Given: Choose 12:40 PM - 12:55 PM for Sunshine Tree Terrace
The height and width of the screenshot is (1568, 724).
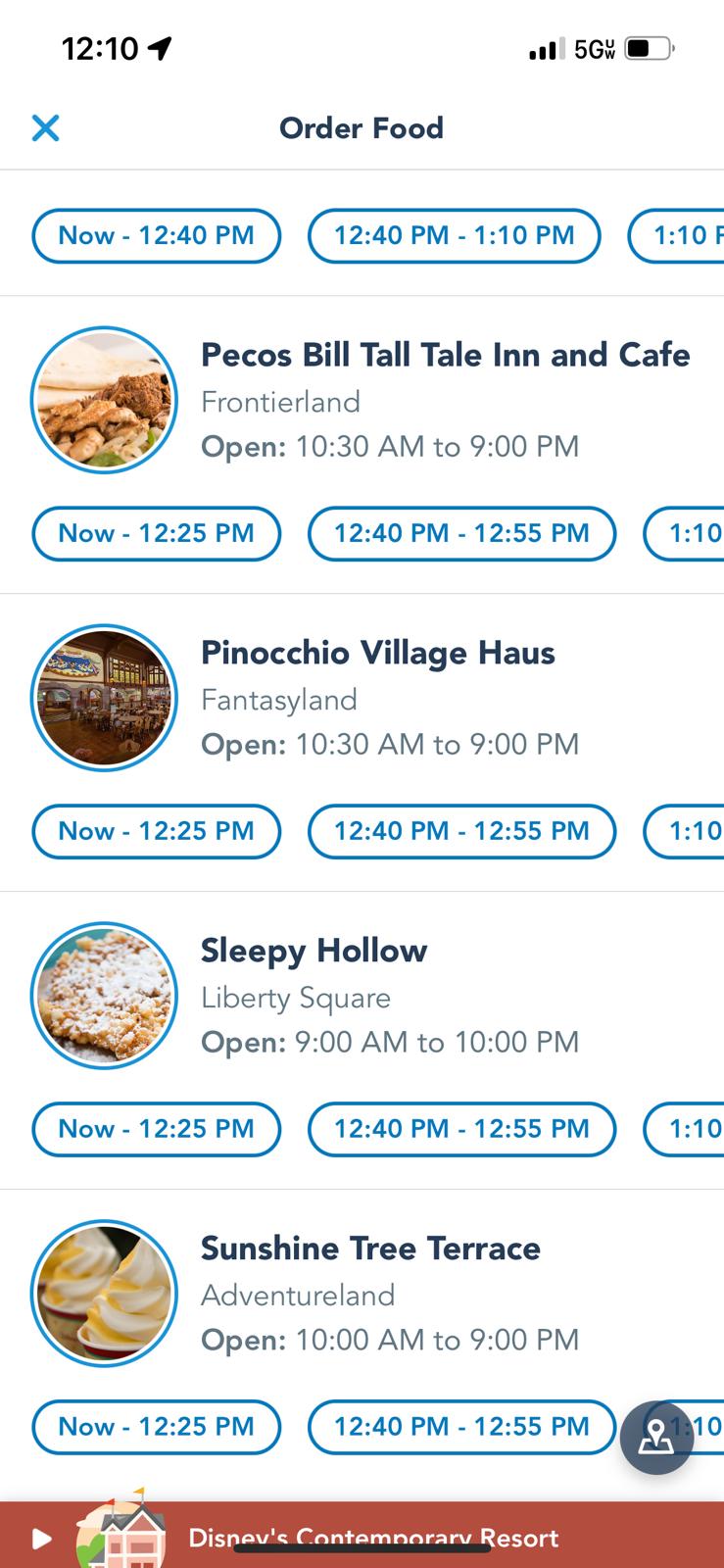Looking at the screenshot, I should (461, 1427).
